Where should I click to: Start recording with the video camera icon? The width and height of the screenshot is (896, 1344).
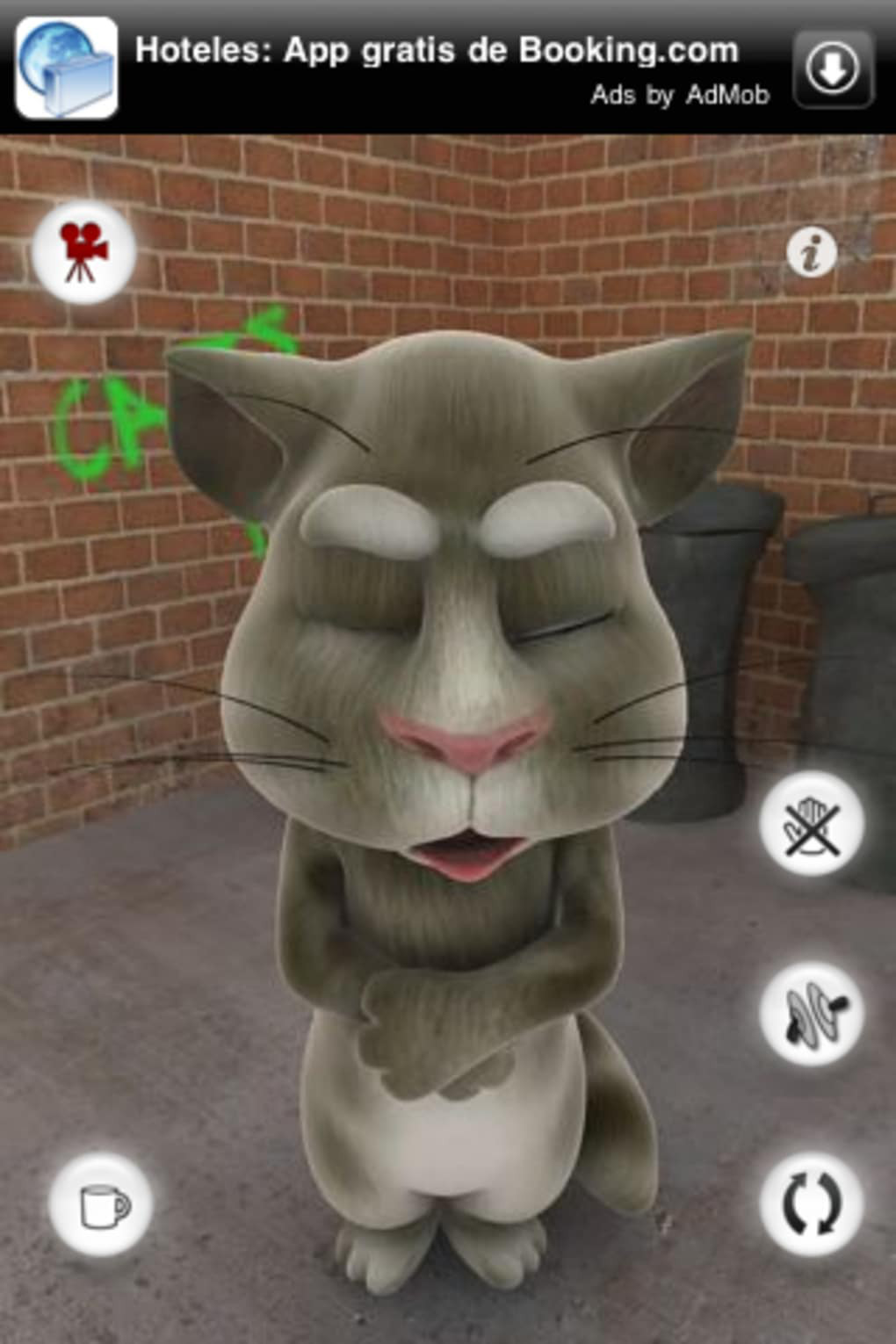(x=83, y=251)
